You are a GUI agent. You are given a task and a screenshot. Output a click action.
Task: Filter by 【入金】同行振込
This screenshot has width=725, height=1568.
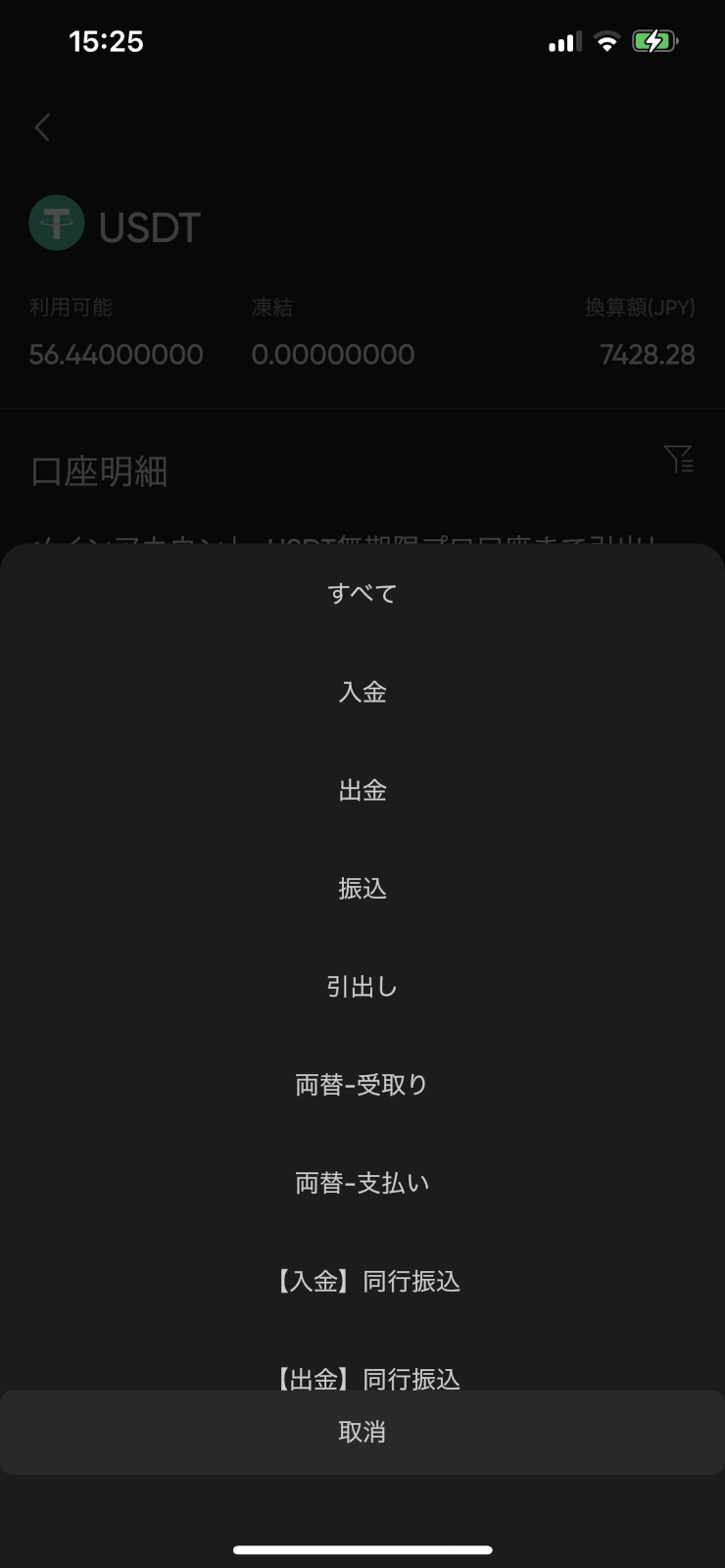pyautogui.click(x=362, y=1281)
